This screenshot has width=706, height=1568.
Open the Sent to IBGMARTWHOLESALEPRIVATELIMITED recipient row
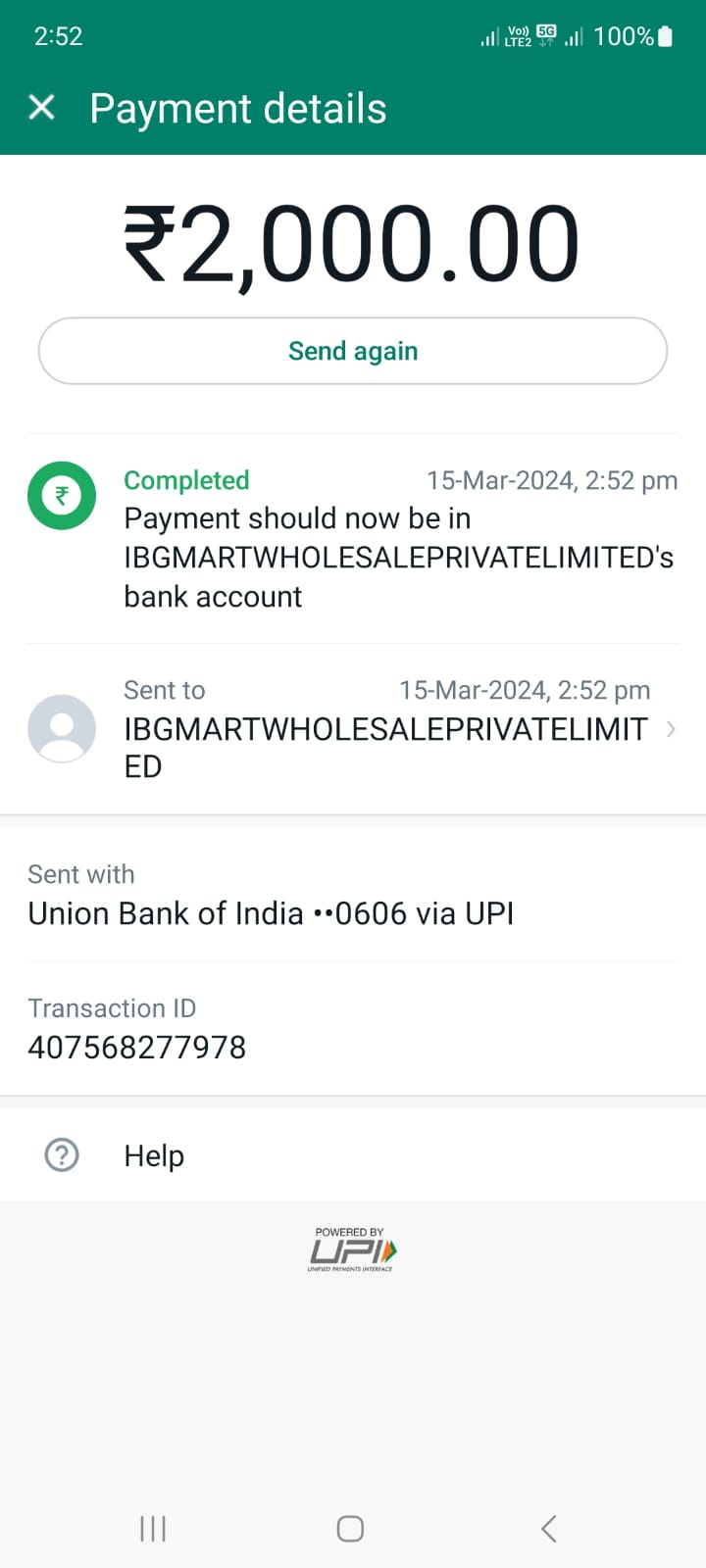click(x=353, y=728)
